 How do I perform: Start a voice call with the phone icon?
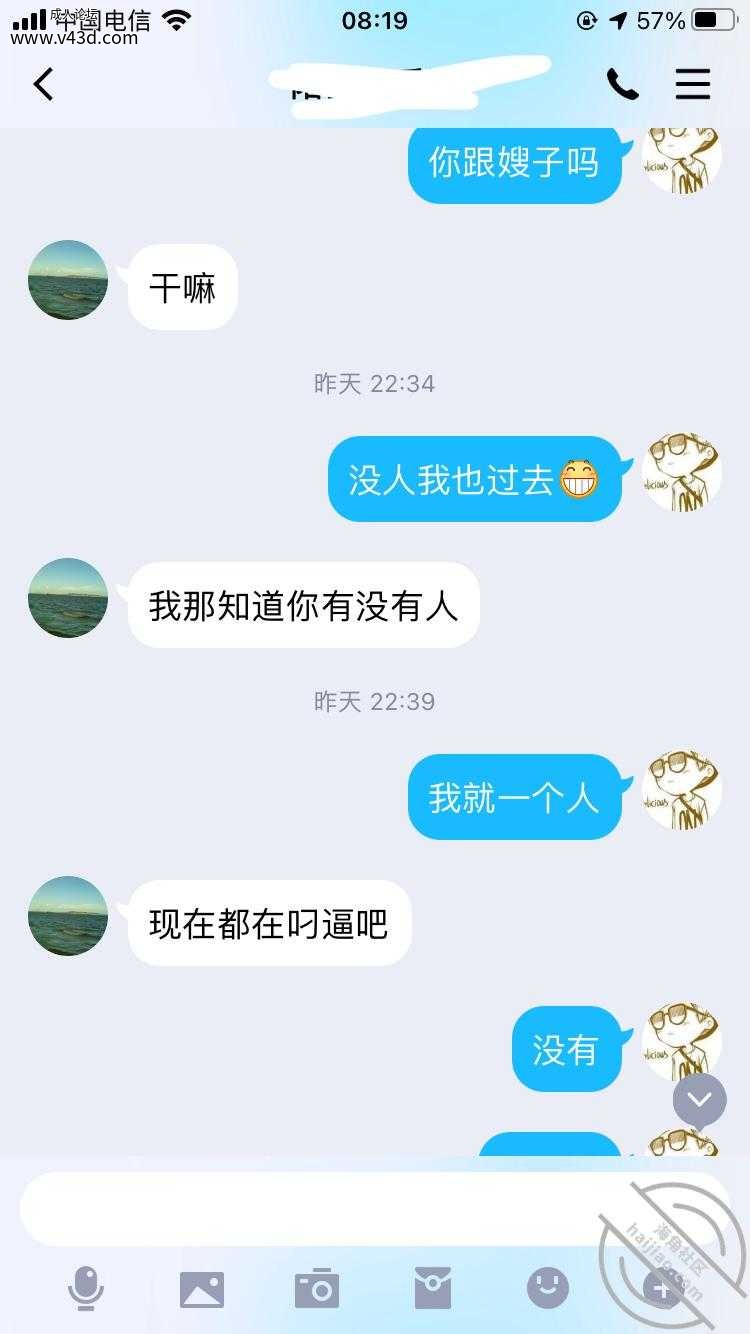coord(622,84)
